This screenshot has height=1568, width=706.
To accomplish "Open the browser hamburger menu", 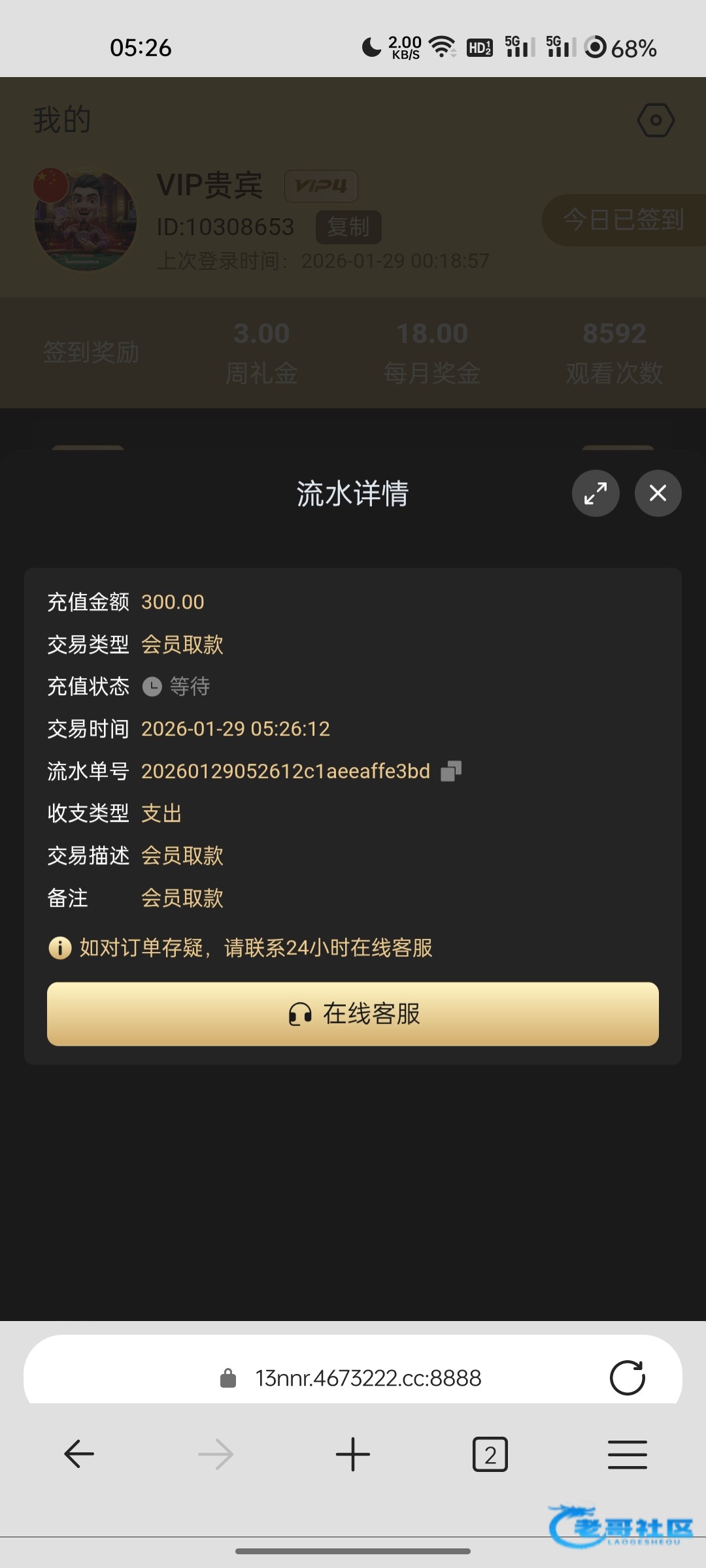I will [x=627, y=1454].
